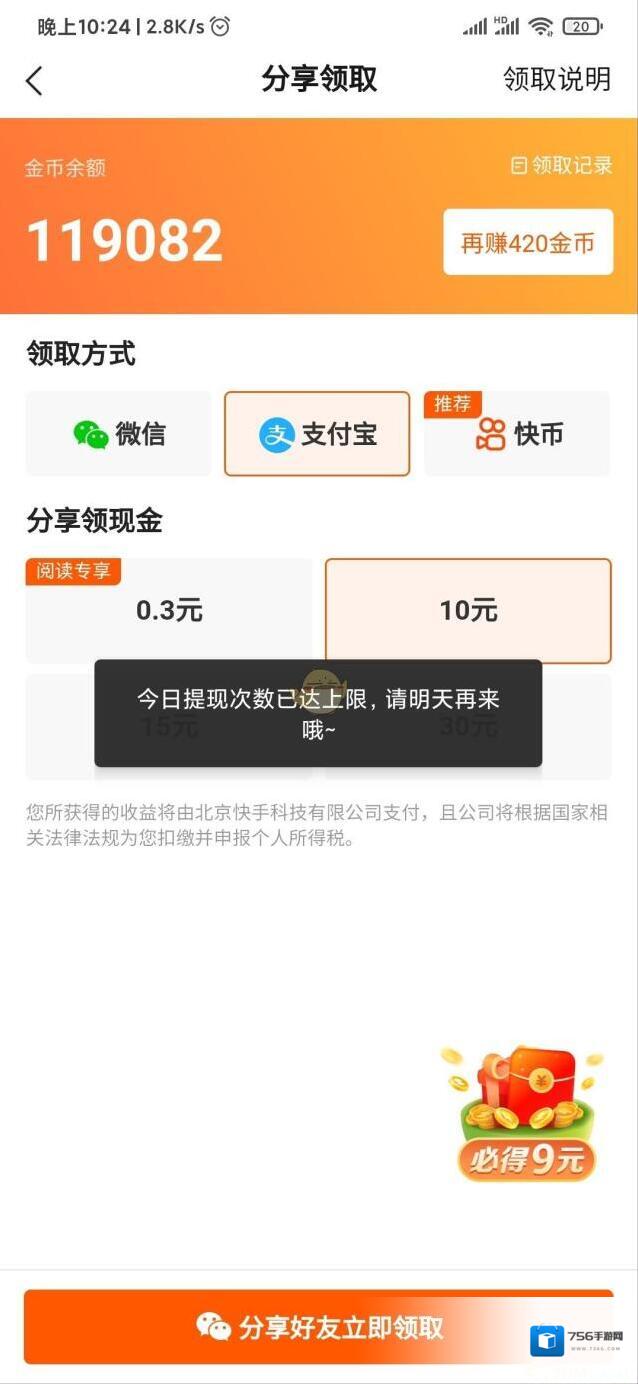This screenshot has width=638, height=1384.
Task: Select the 10元 cash amount
Action: tap(468, 611)
